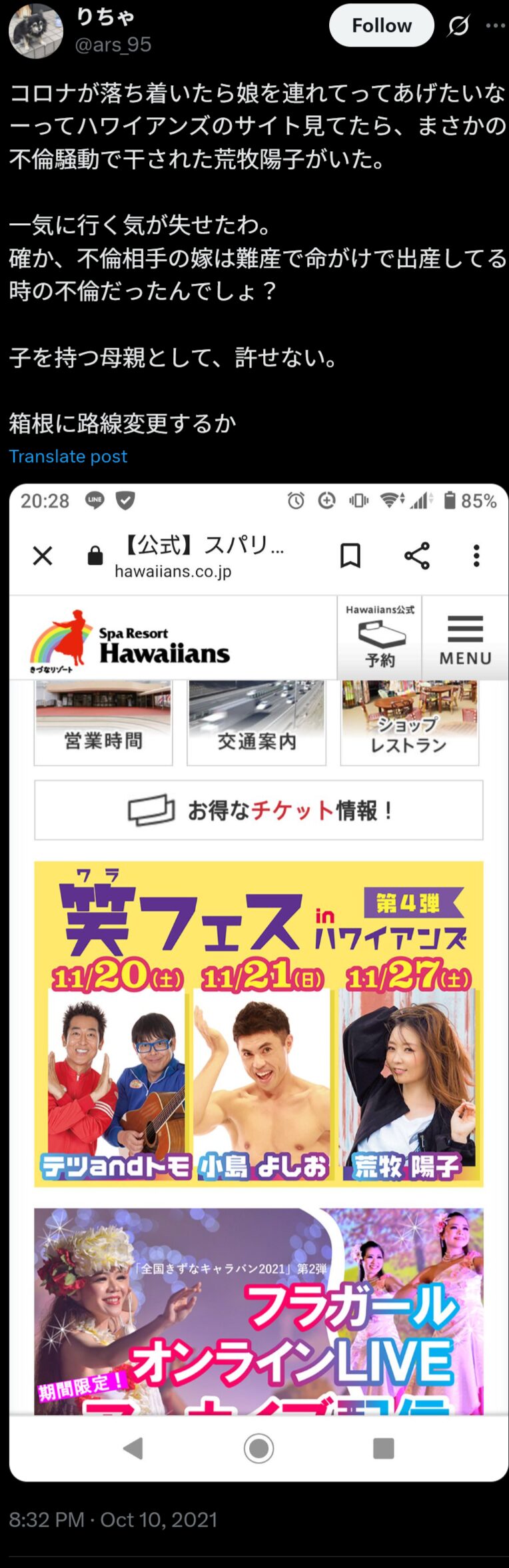509x1568 pixels.
Task: Translate this post
Action: [68, 456]
